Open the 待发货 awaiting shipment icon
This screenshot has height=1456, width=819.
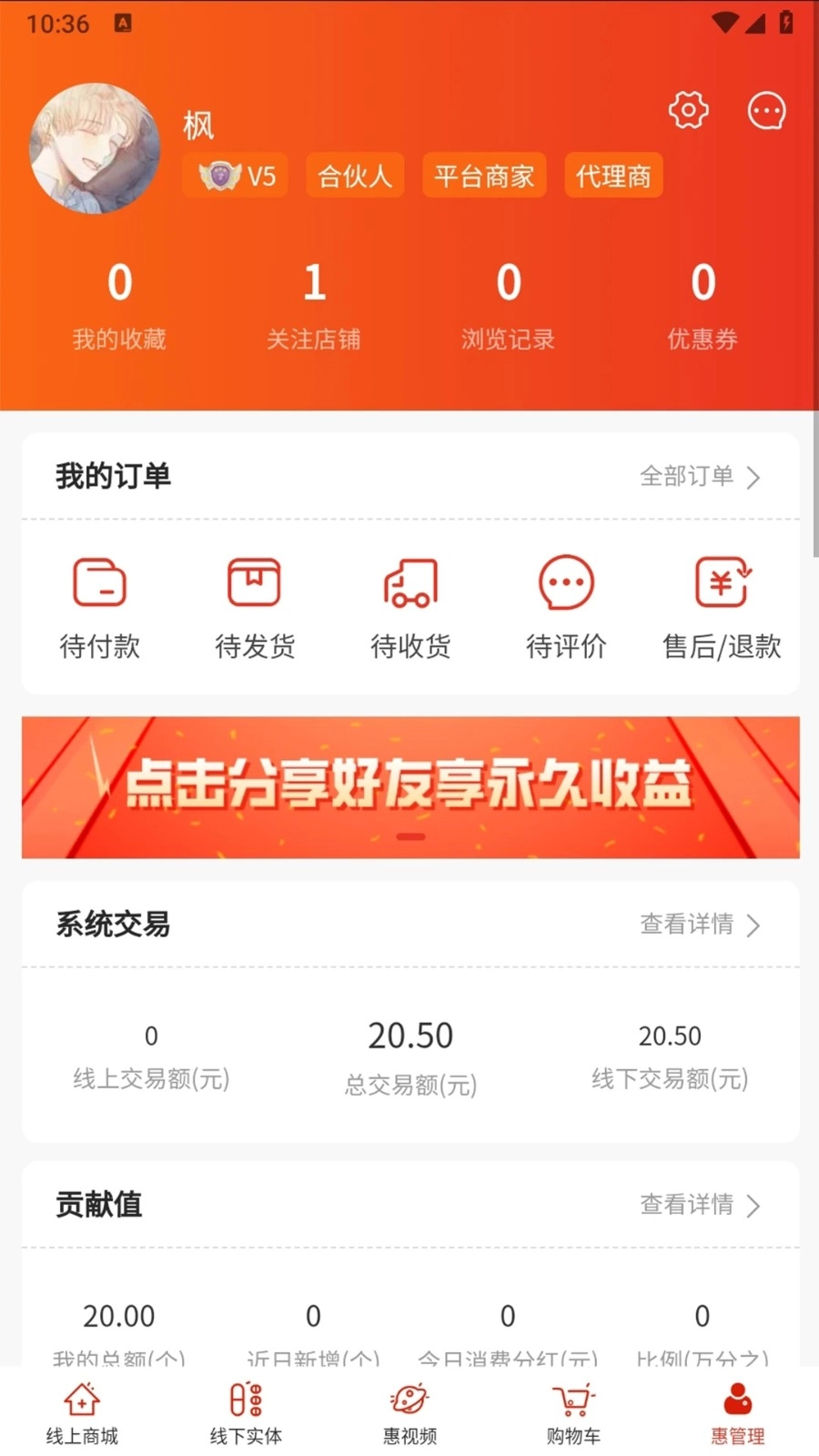(x=255, y=583)
